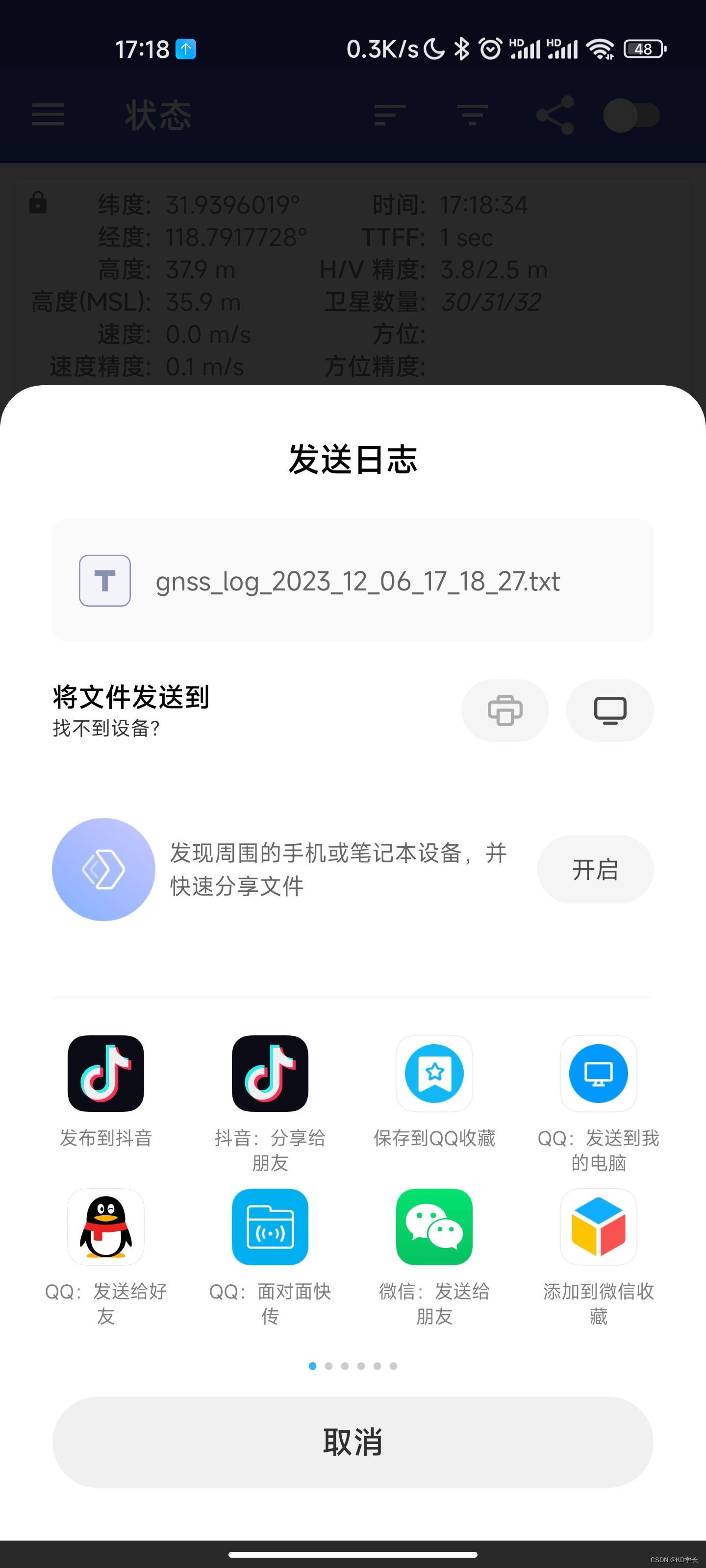The width and height of the screenshot is (706, 1568).
Task: Open the 找不到设备? help link
Action: click(106, 728)
